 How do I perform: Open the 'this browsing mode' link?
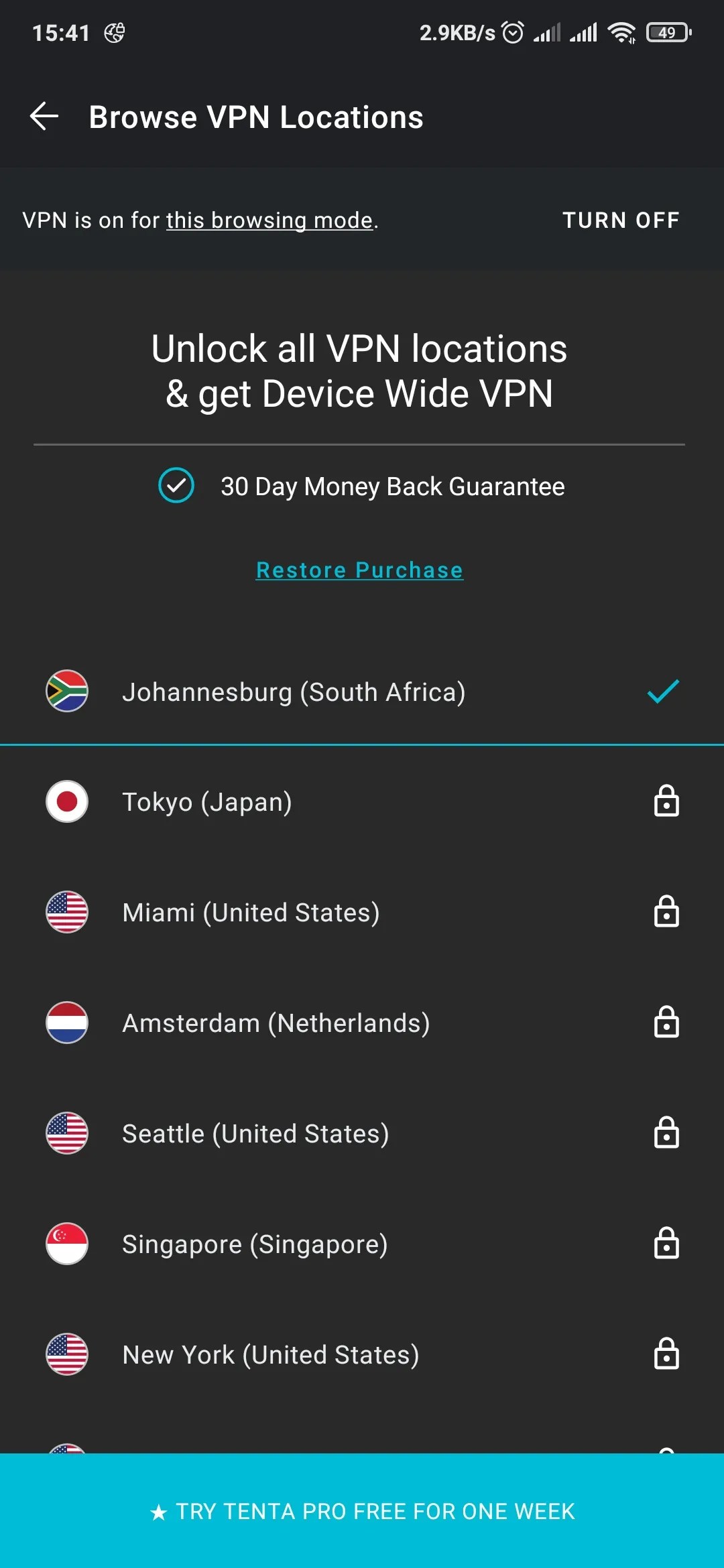click(x=269, y=220)
